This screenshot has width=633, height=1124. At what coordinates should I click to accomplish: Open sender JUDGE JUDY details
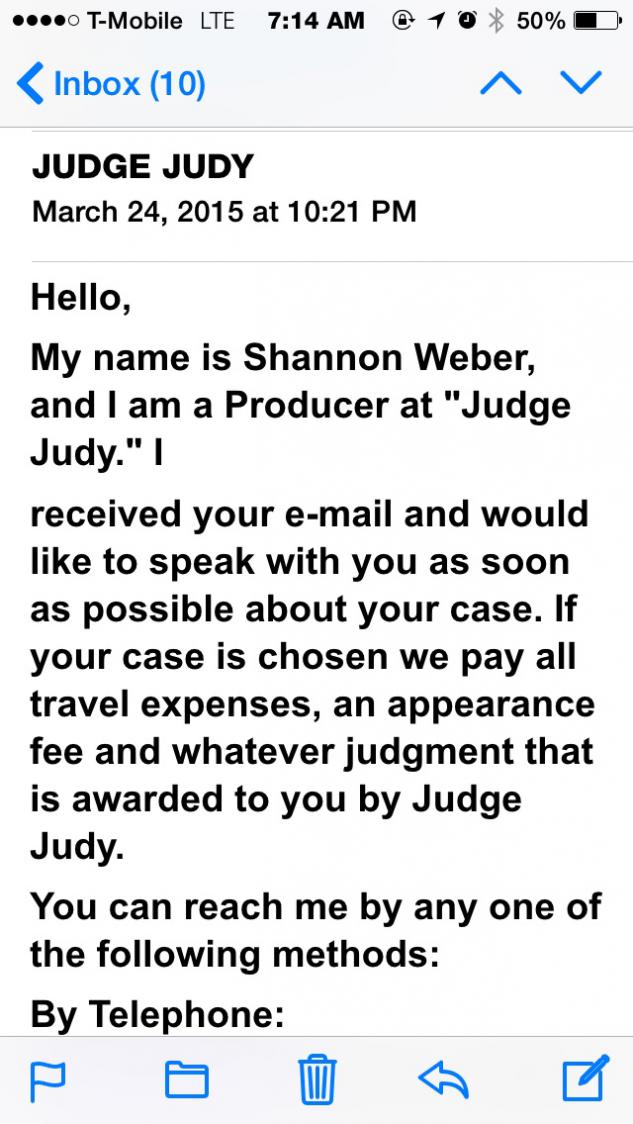pyautogui.click(x=143, y=167)
